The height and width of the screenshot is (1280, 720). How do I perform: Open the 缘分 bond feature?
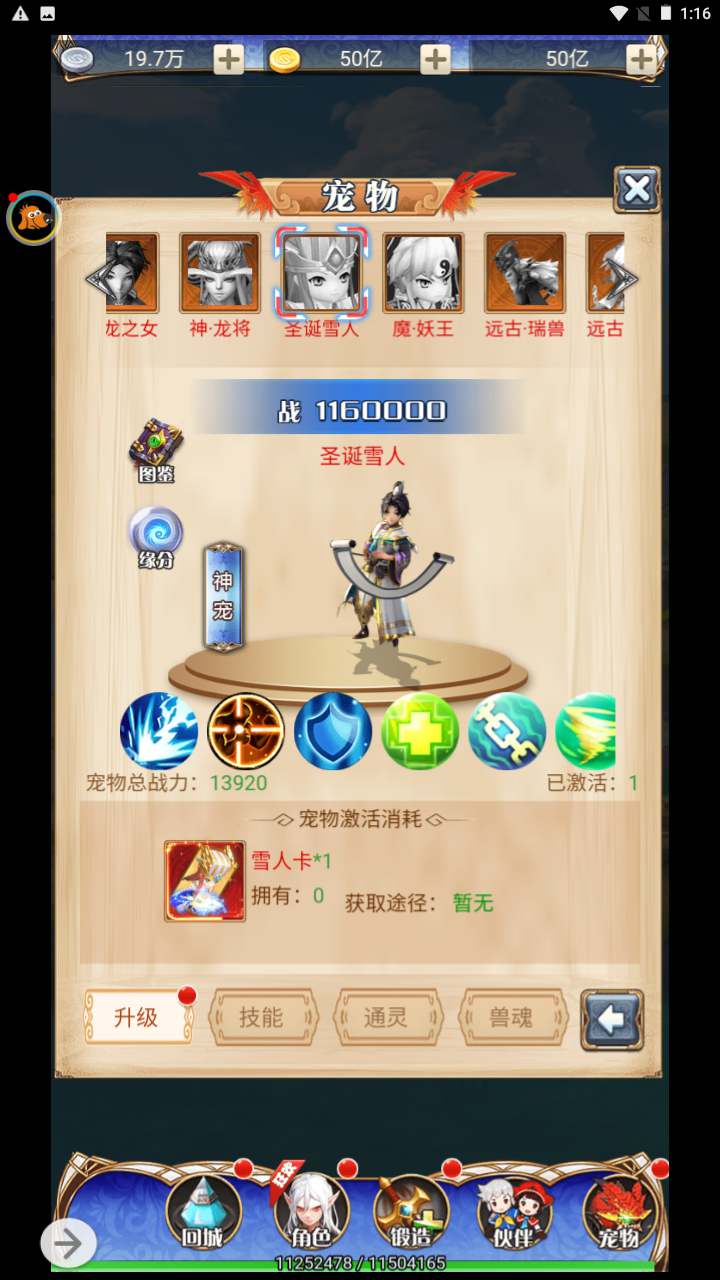click(155, 535)
